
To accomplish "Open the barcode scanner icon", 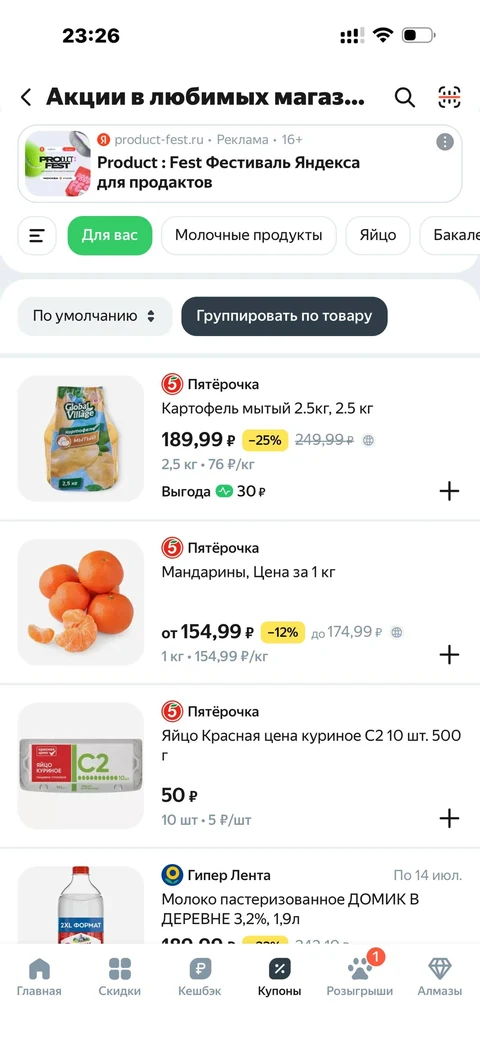I will 449,98.
